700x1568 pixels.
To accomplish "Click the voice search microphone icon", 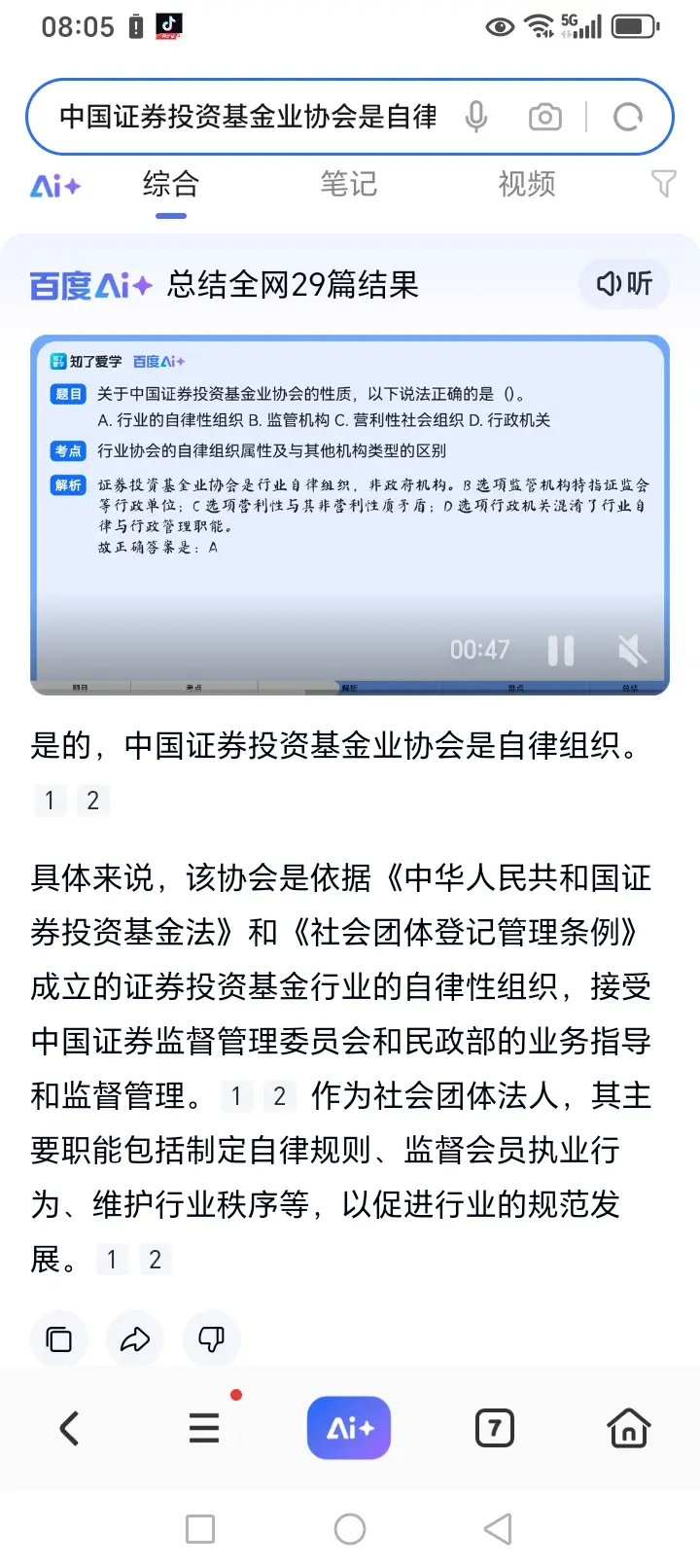I will tap(476, 116).
